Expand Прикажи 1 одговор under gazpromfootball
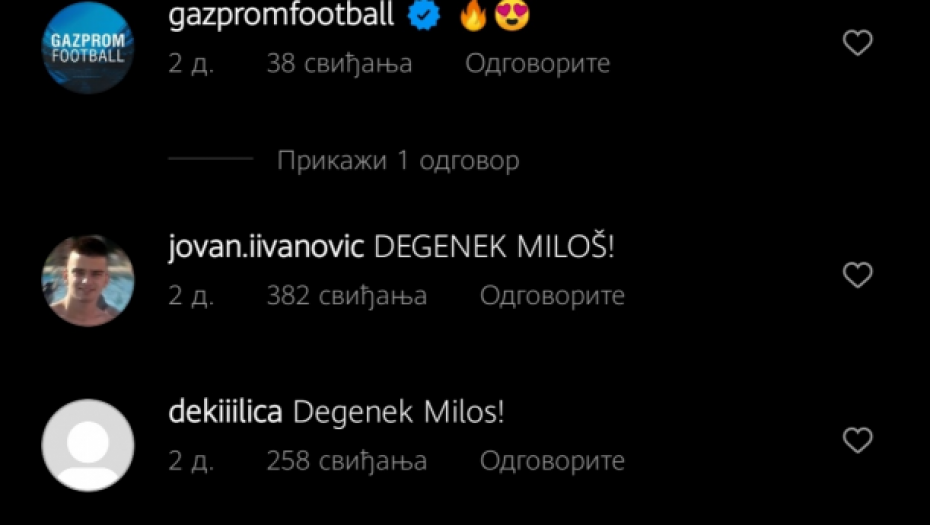This screenshot has width=930, height=525. (x=398, y=160)
